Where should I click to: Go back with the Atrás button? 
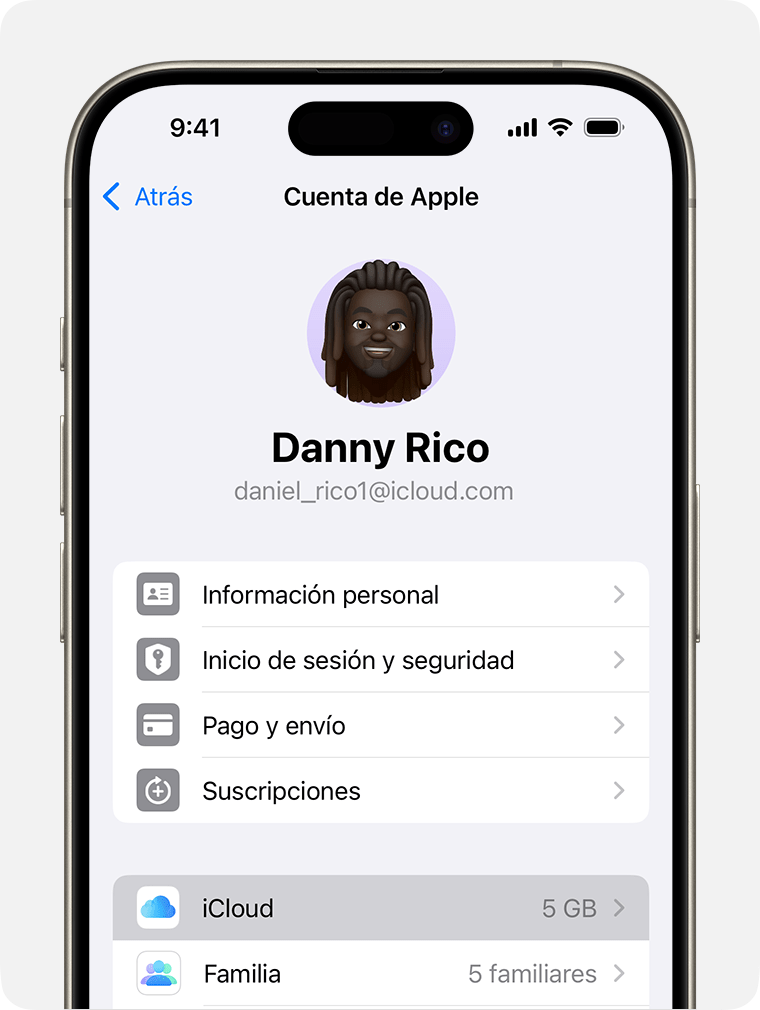[x=148, y=197]
